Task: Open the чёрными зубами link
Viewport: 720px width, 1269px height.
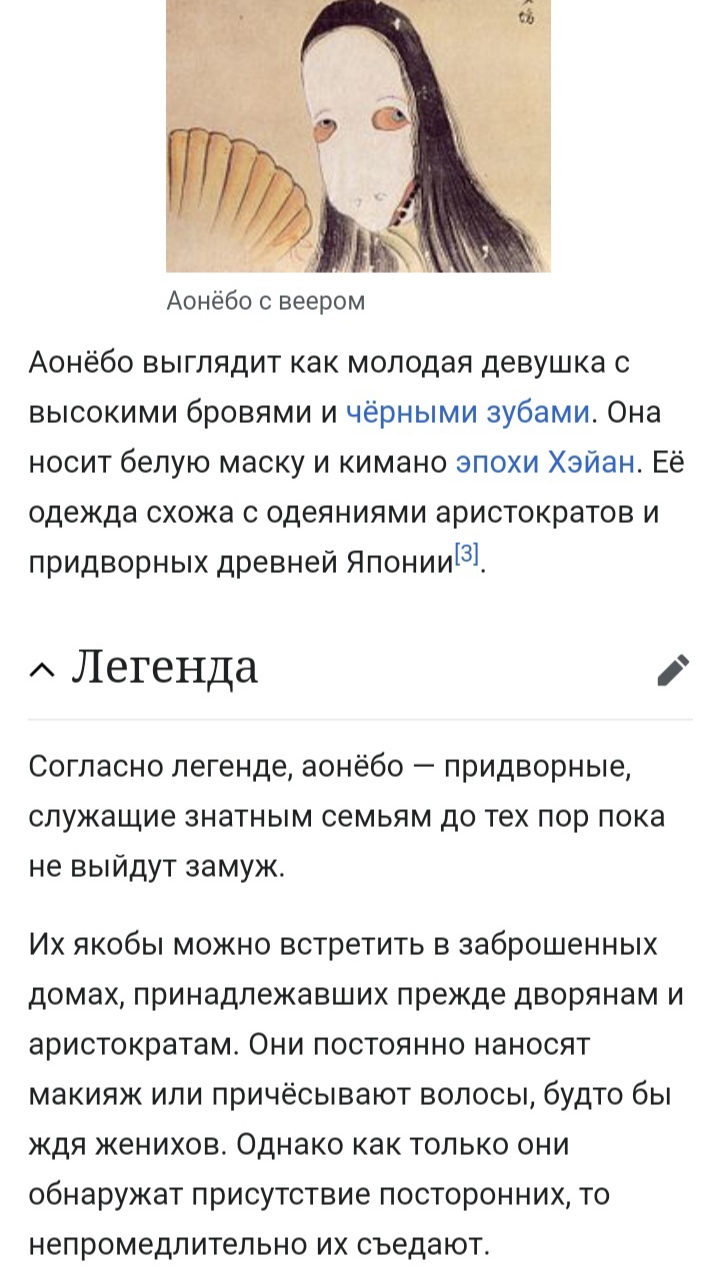Action: [x=468, y=412]
